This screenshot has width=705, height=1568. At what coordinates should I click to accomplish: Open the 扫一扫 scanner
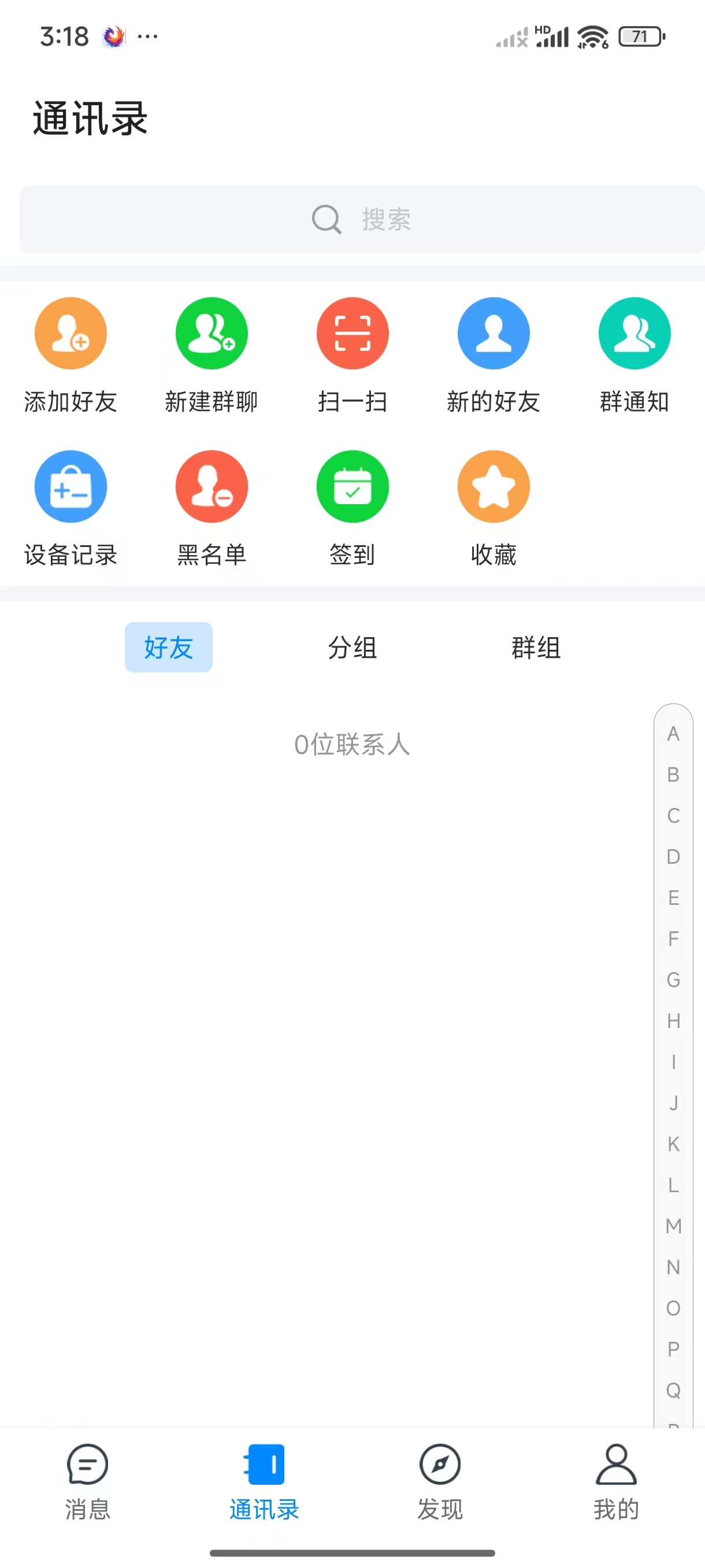[353, 356]
